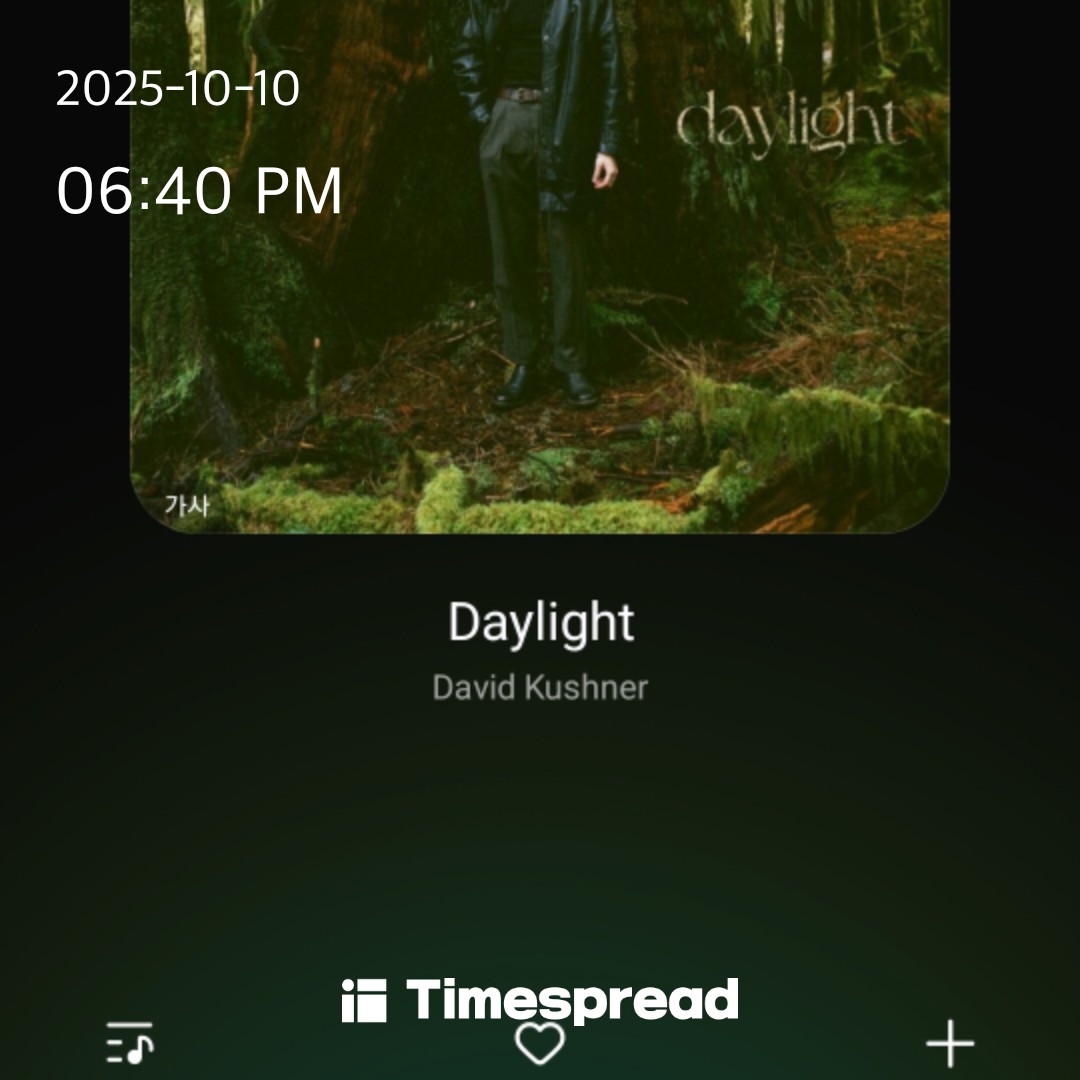Open artist David Kushner's page
This screenshot has width=1080, height=1080.
540,688
